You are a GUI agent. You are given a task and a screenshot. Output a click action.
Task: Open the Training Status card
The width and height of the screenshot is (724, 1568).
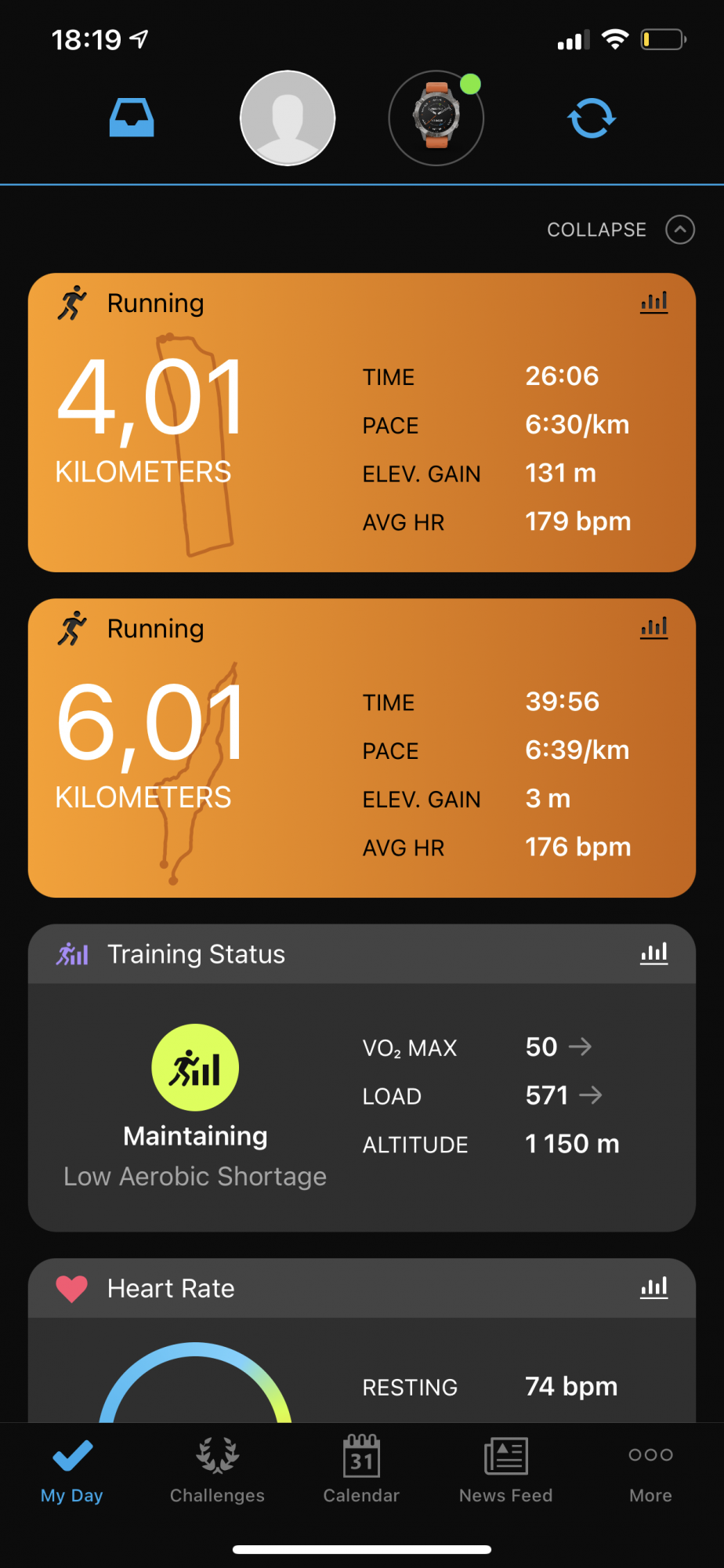tap(361, 1098)
